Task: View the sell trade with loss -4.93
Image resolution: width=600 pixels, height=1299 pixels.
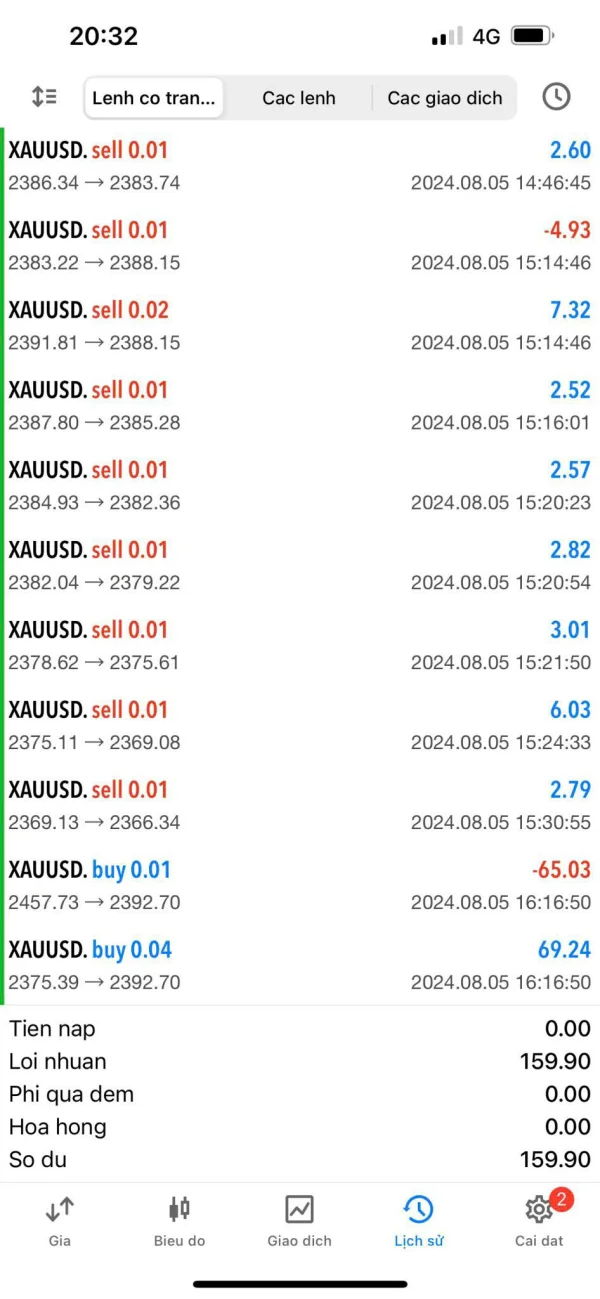Action: [x=300, y=245]
